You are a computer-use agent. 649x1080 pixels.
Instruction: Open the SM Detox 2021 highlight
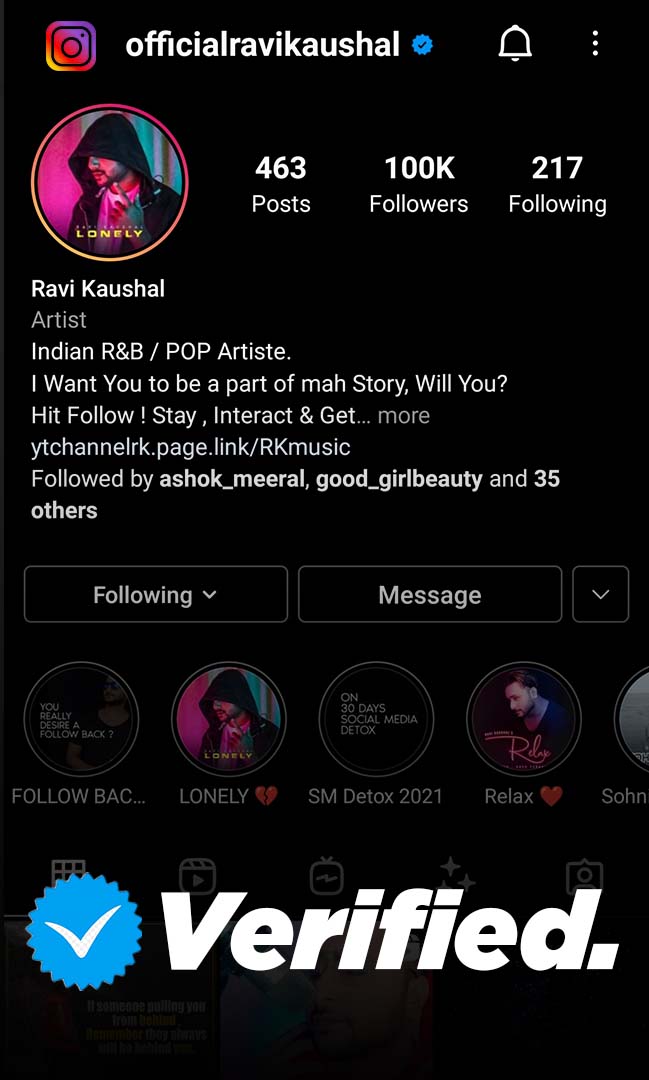click(x=376, y=719)
